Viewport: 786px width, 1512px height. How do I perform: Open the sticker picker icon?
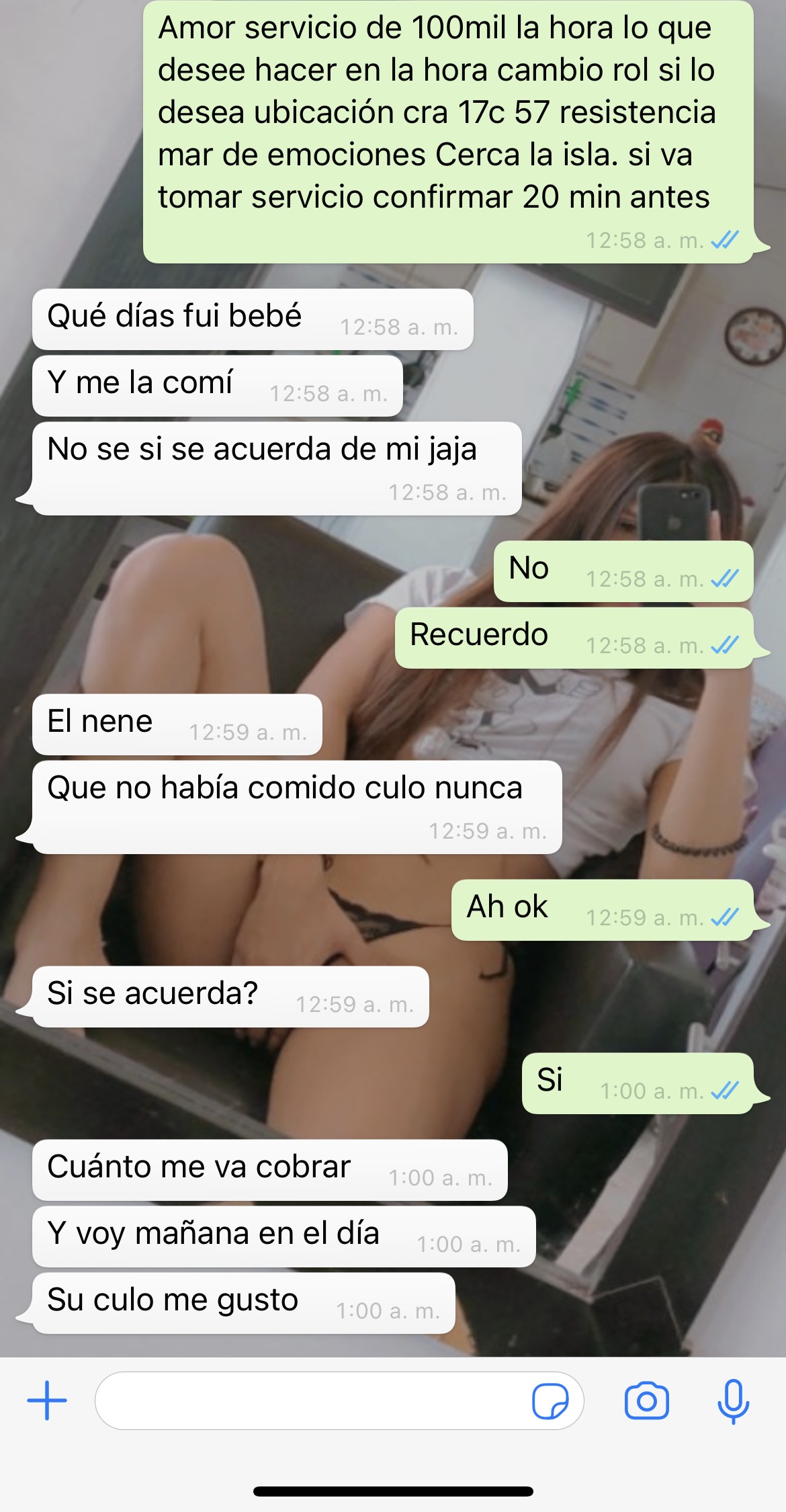pyautogui.click(x=550, y=1401)
